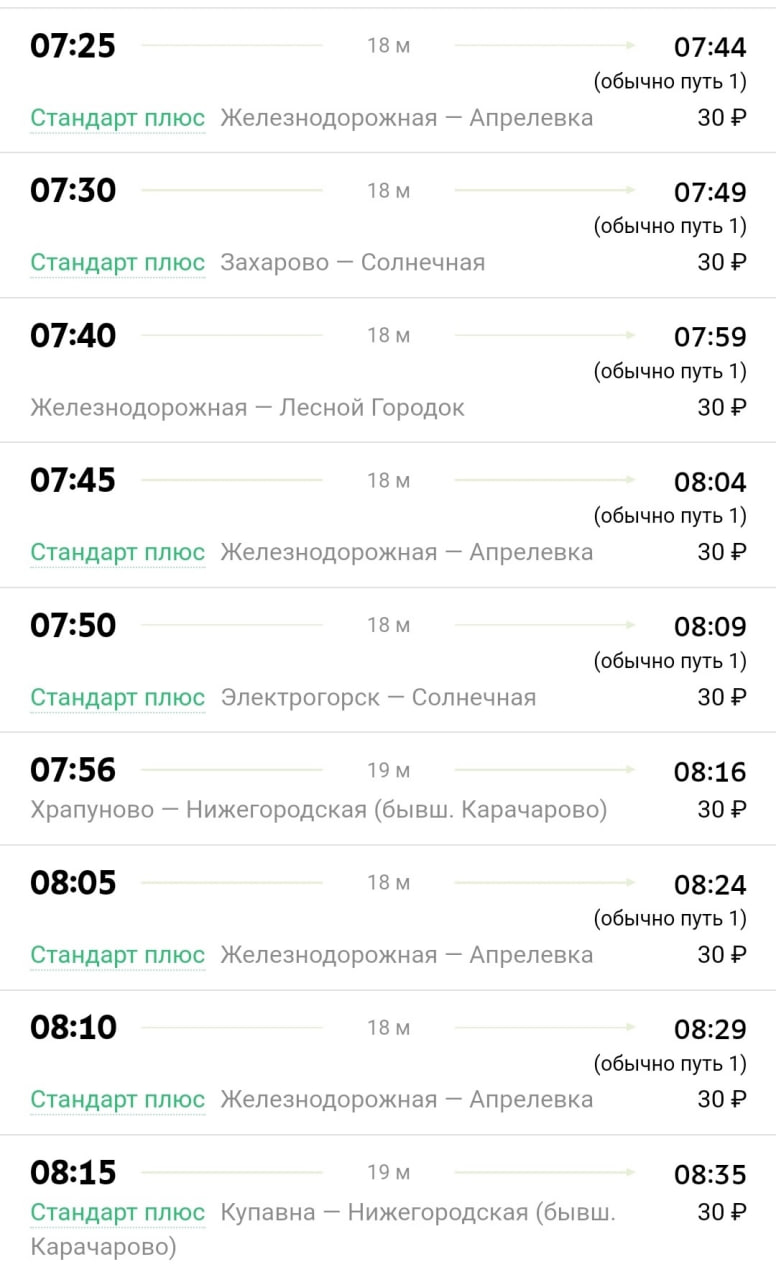Open Стандарт плюс for the 07:50 Электрогорск train

click(x=117, y=697)
